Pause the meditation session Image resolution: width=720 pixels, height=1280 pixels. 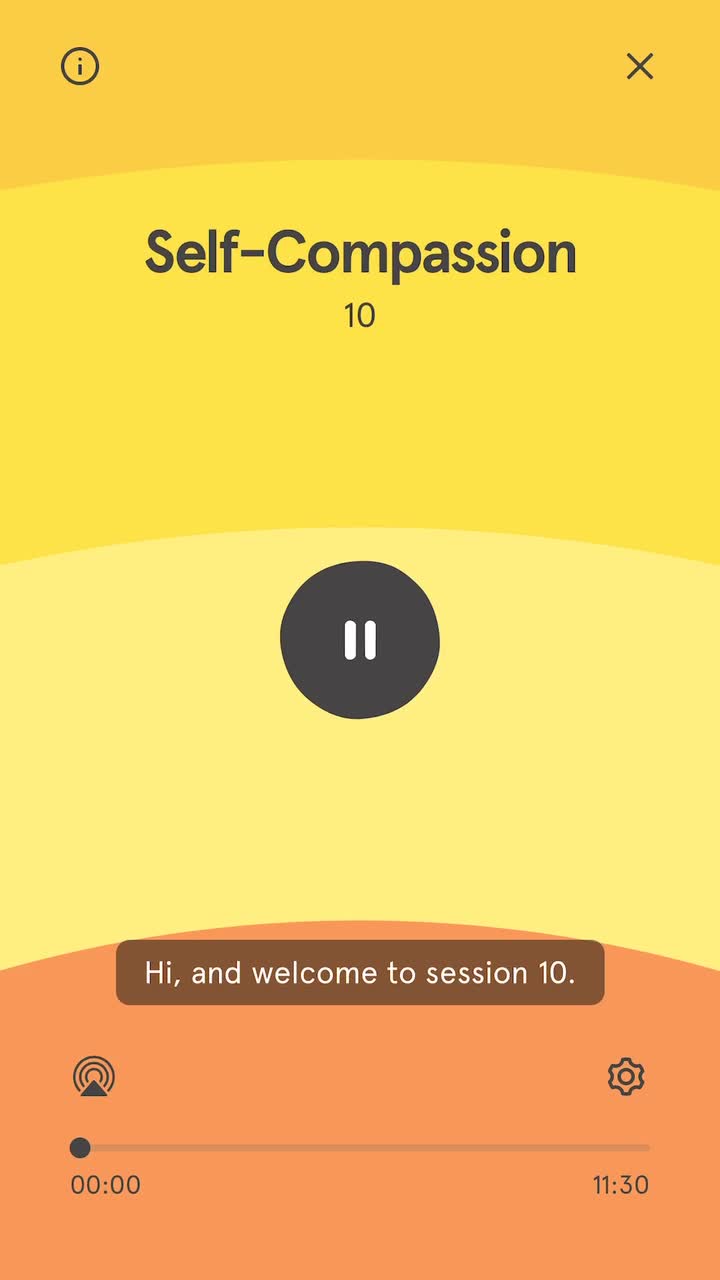coord(360,640)
